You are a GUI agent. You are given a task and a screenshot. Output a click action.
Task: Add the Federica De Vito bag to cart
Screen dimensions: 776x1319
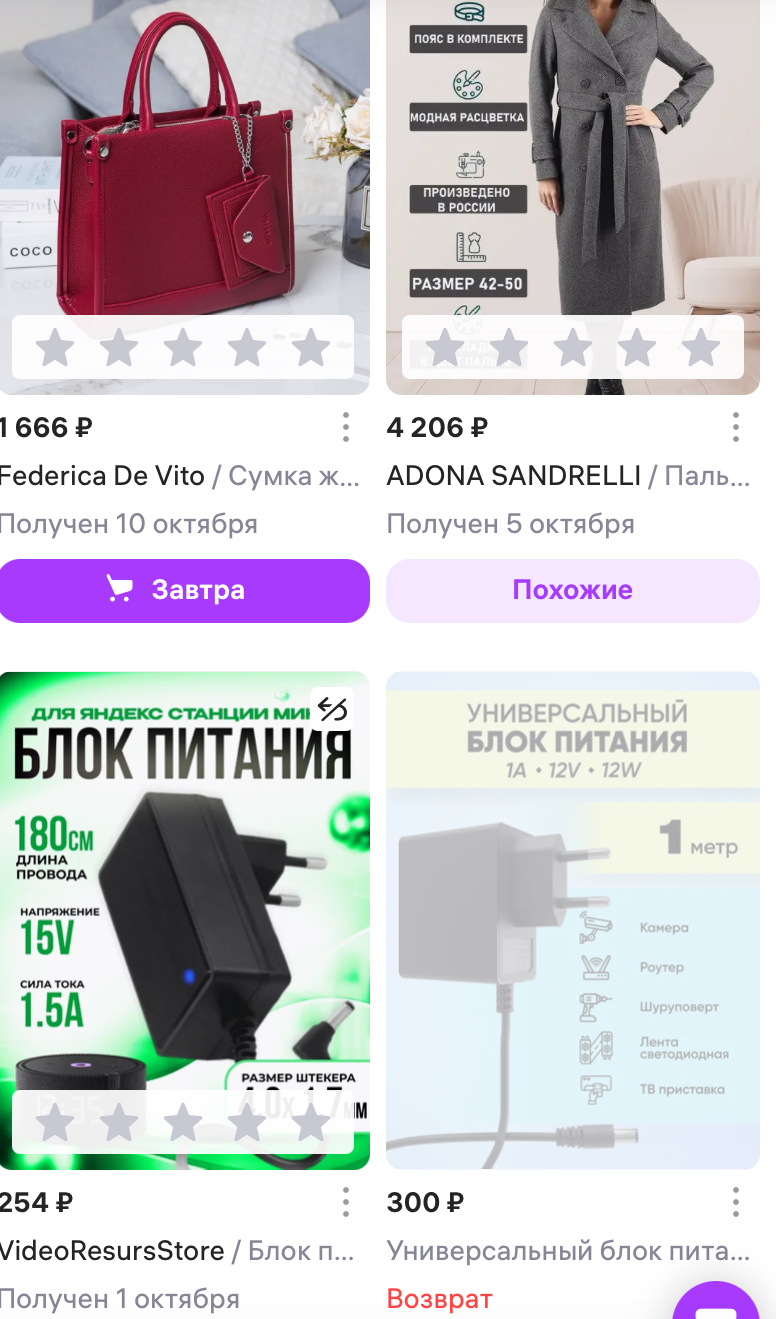(184, 590)
